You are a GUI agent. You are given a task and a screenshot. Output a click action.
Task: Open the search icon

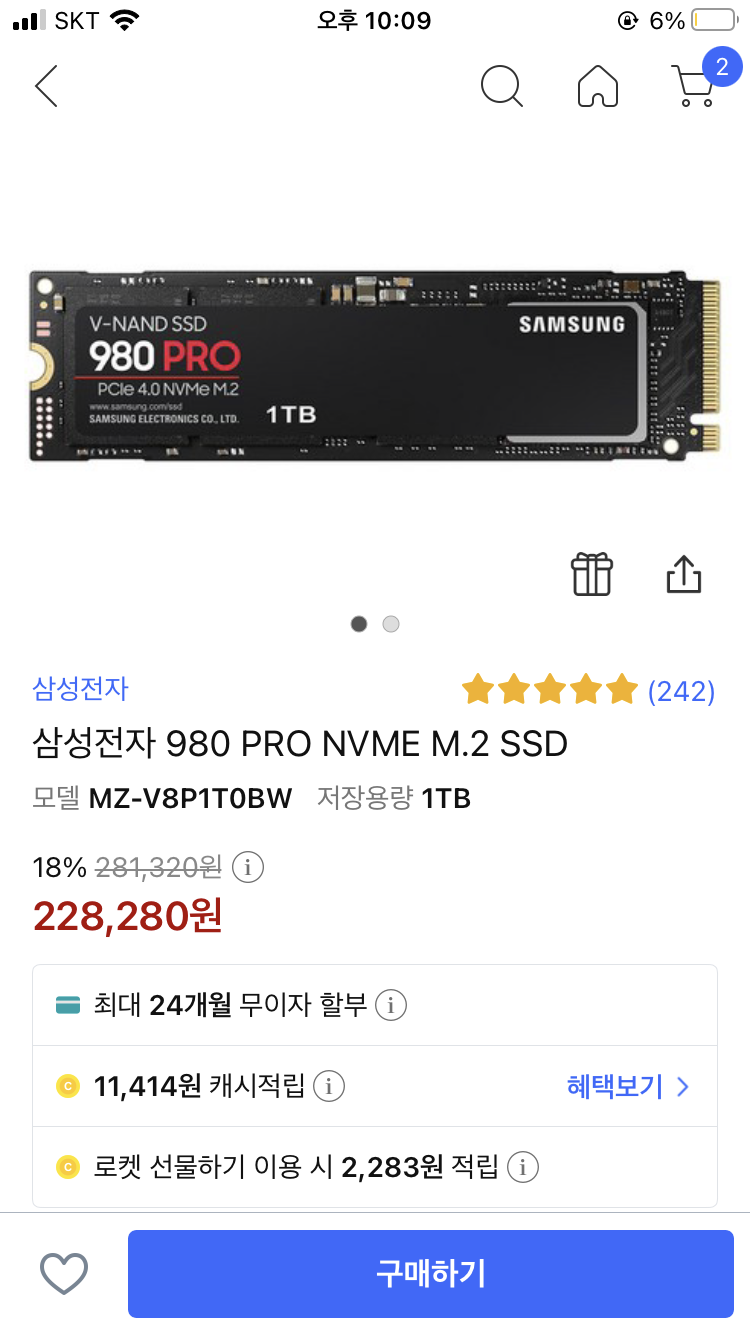click(501, 87)
